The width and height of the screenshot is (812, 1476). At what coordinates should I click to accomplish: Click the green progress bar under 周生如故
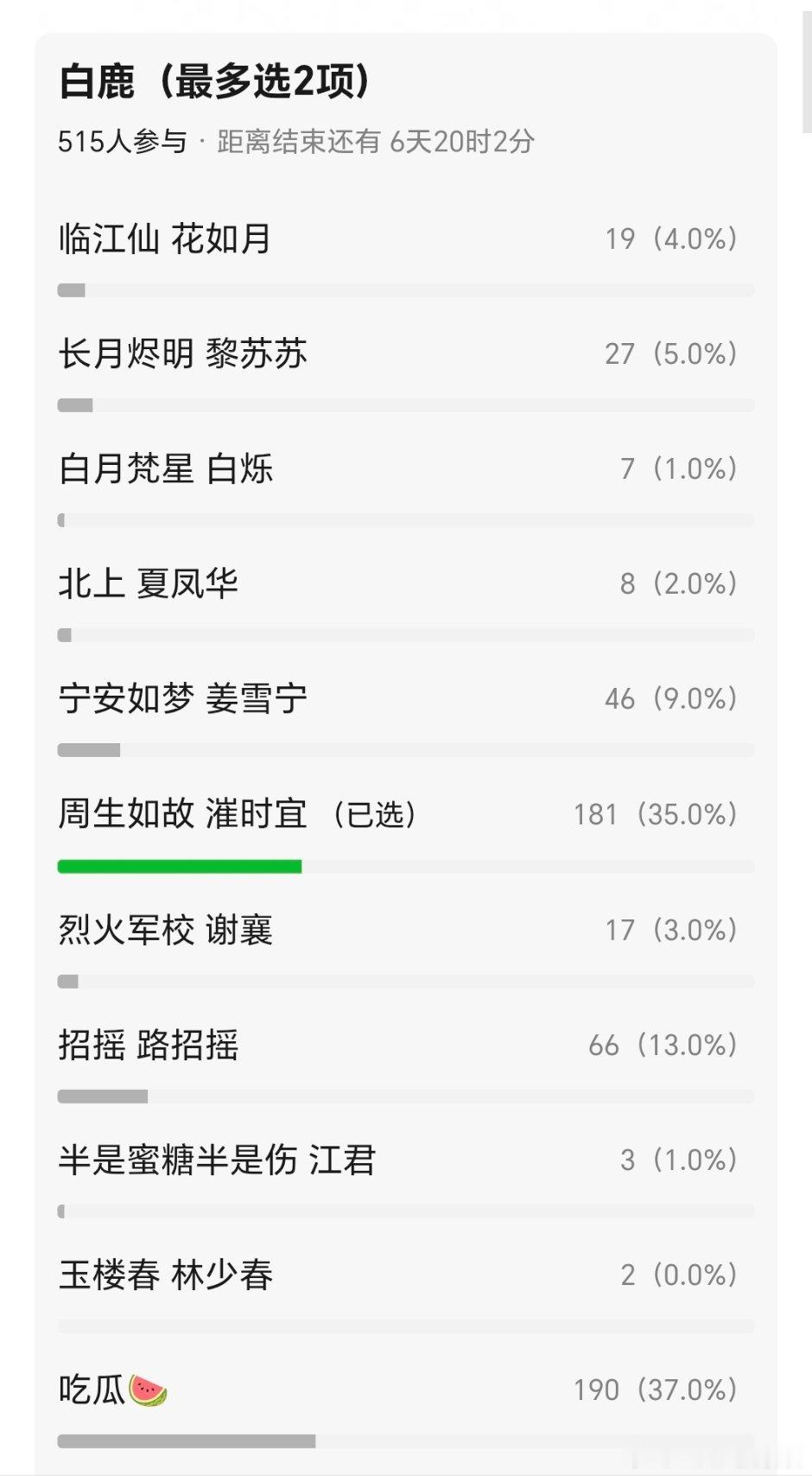[x=179, y=866]
